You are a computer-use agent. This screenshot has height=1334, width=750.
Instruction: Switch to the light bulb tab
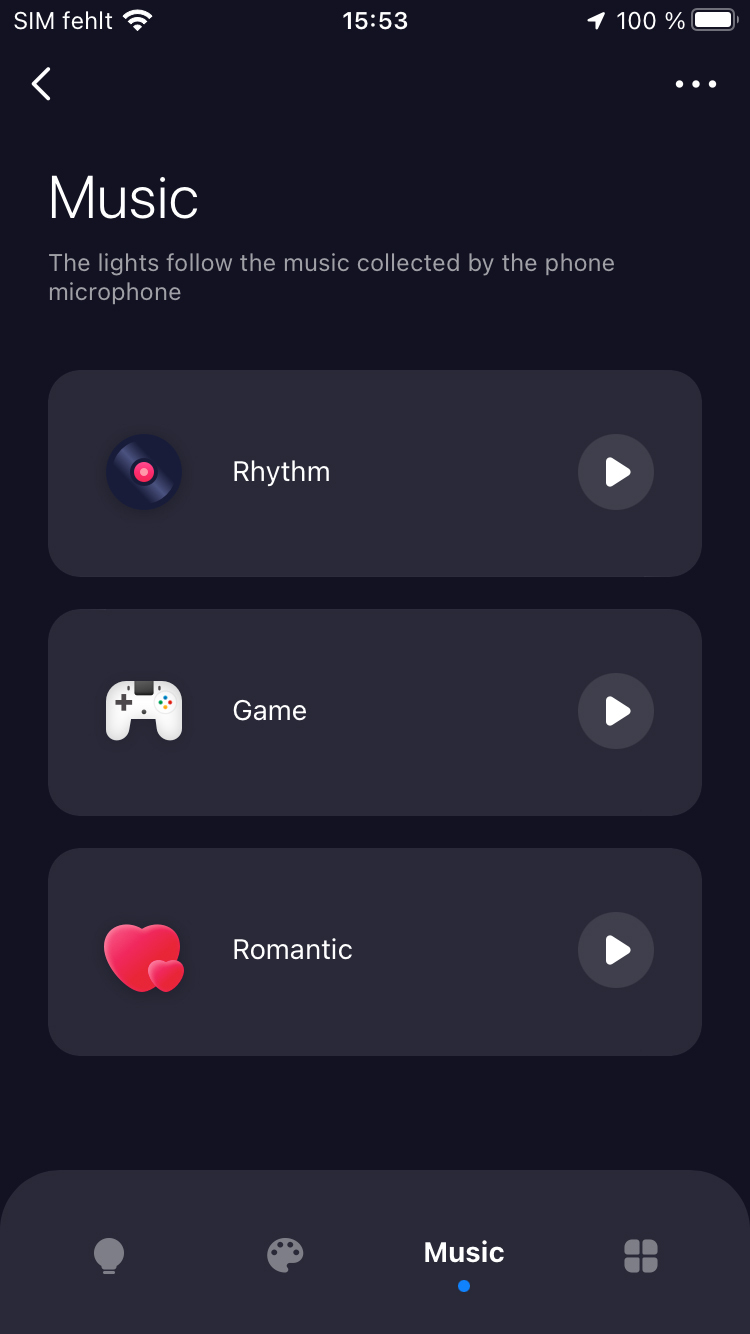[x=109, y=1255]
